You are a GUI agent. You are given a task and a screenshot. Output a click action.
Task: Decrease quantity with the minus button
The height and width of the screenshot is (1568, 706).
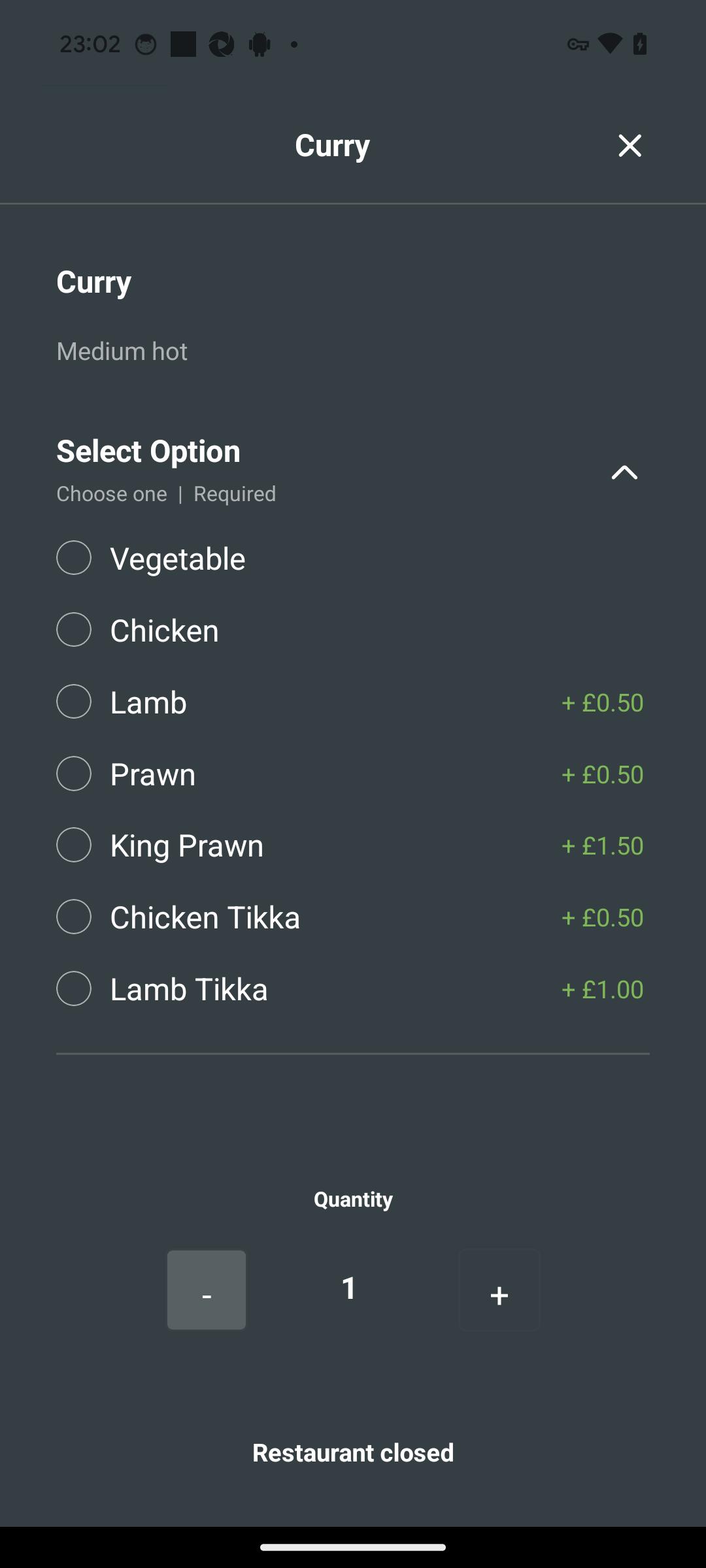(207, 1290)
